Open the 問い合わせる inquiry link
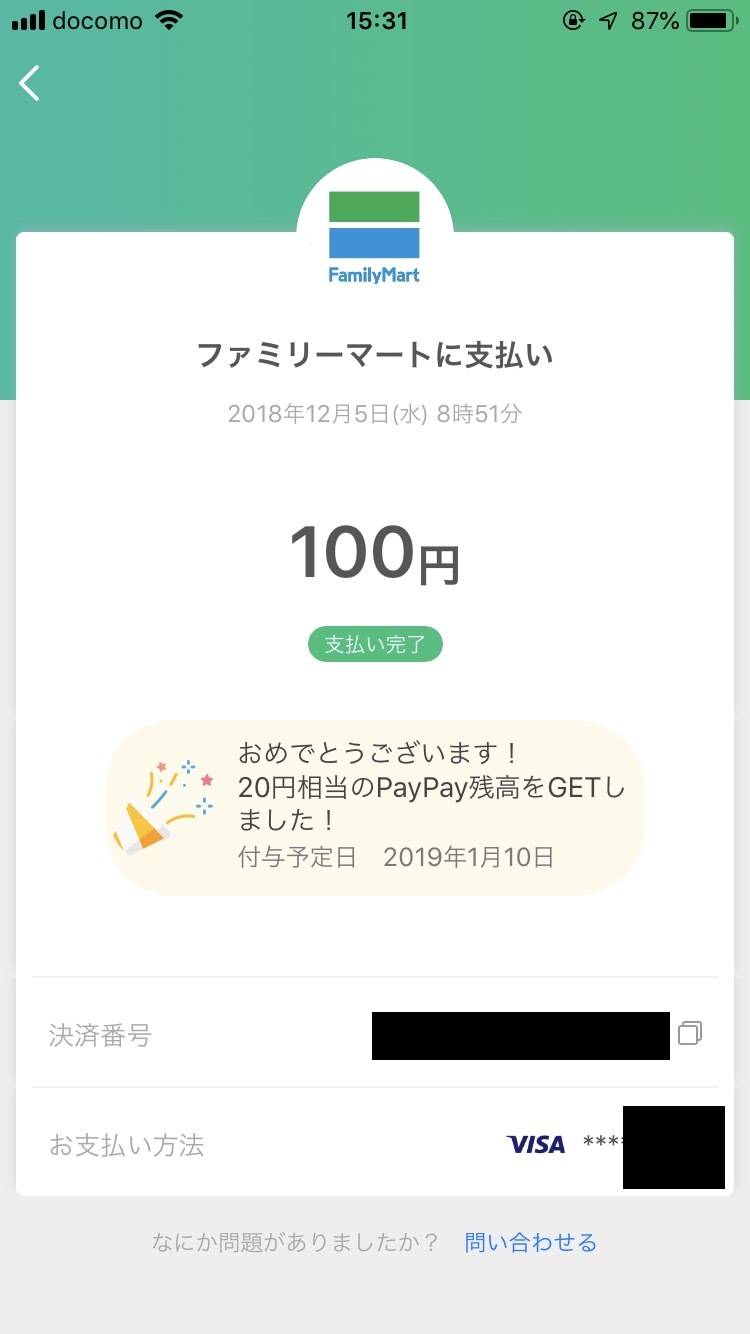This screenshot has width=750, height=1334. [x=530, y=1243]
